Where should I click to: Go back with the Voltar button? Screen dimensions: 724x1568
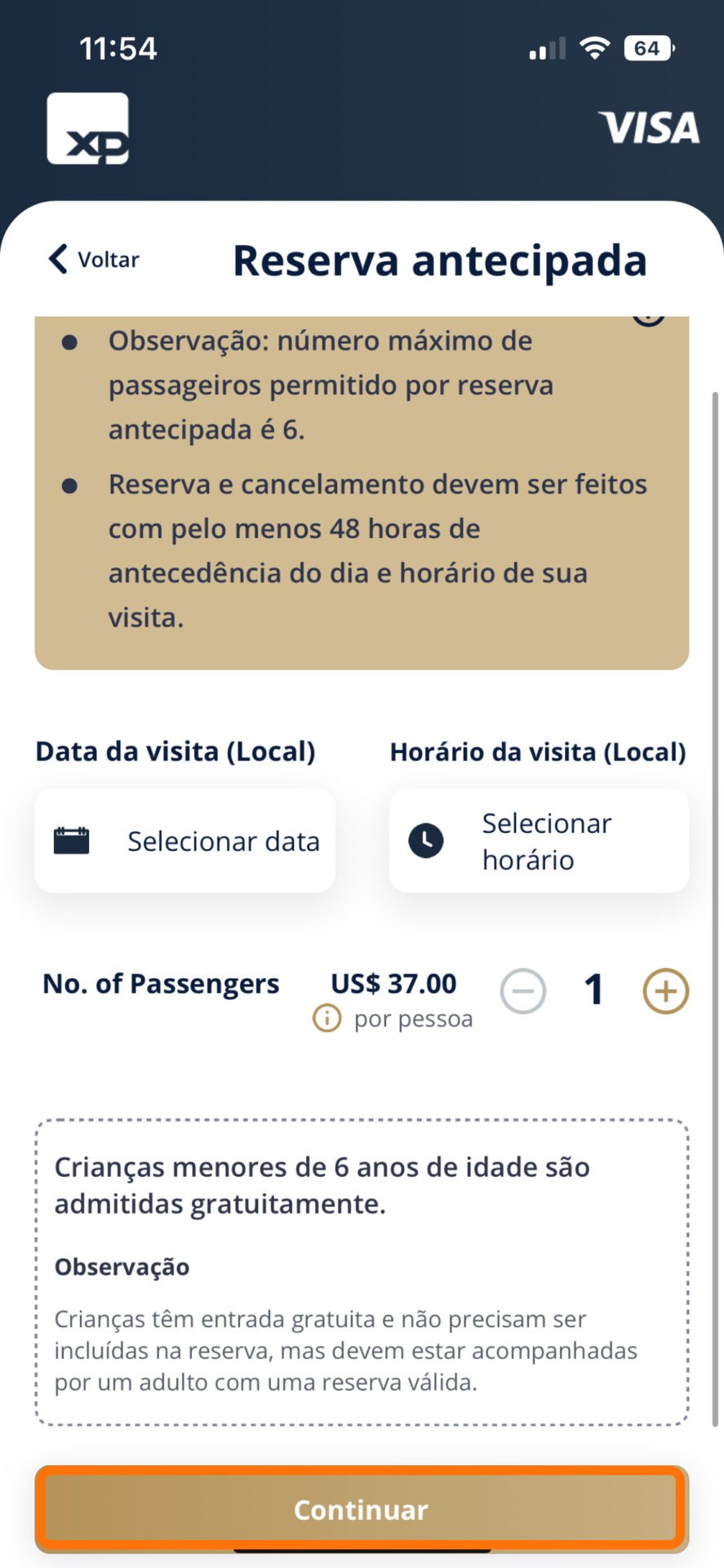94,260
